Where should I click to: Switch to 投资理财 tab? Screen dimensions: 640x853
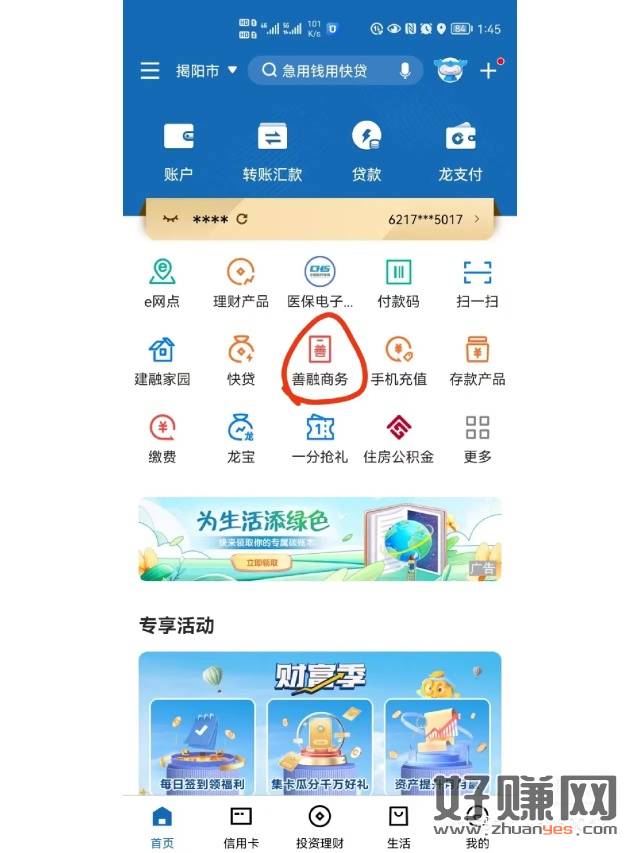click(320, 826)
